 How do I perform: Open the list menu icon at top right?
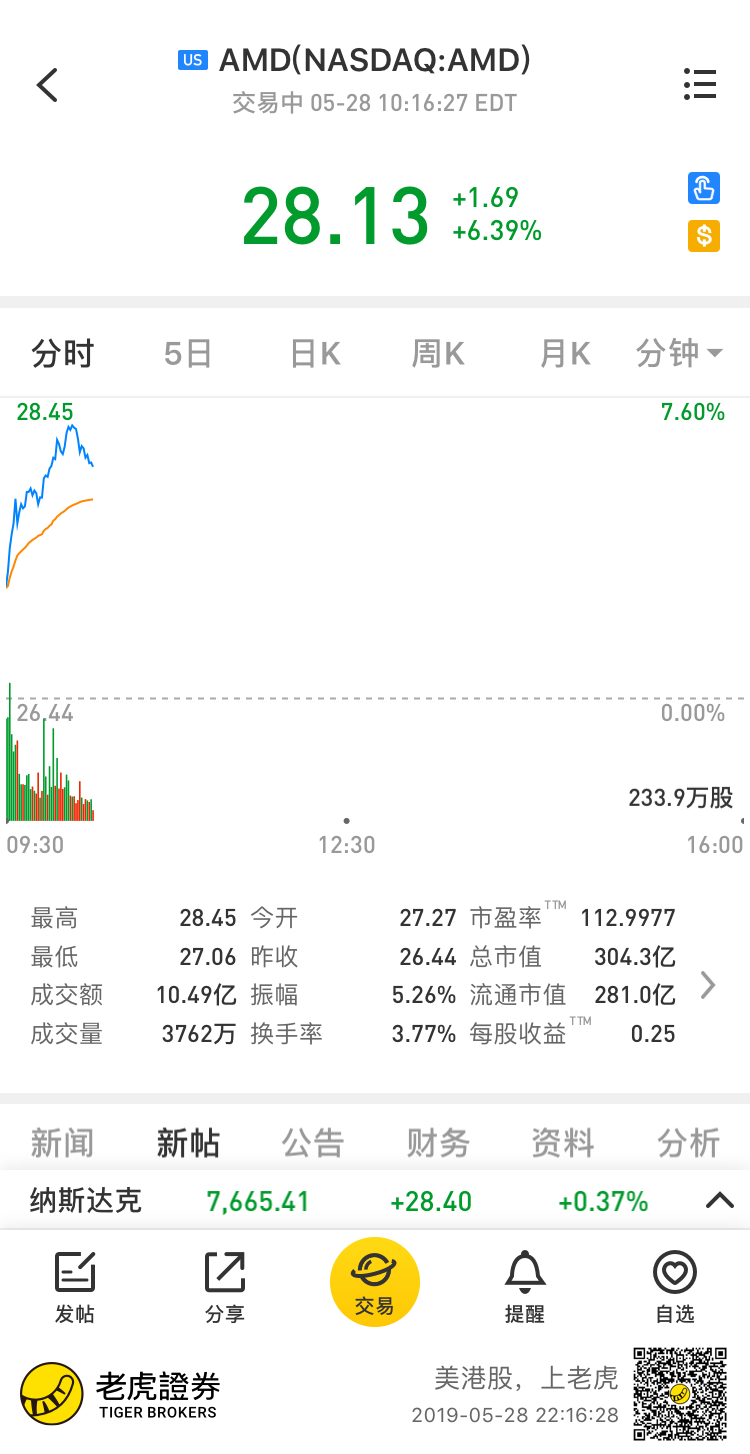[700, 84]
